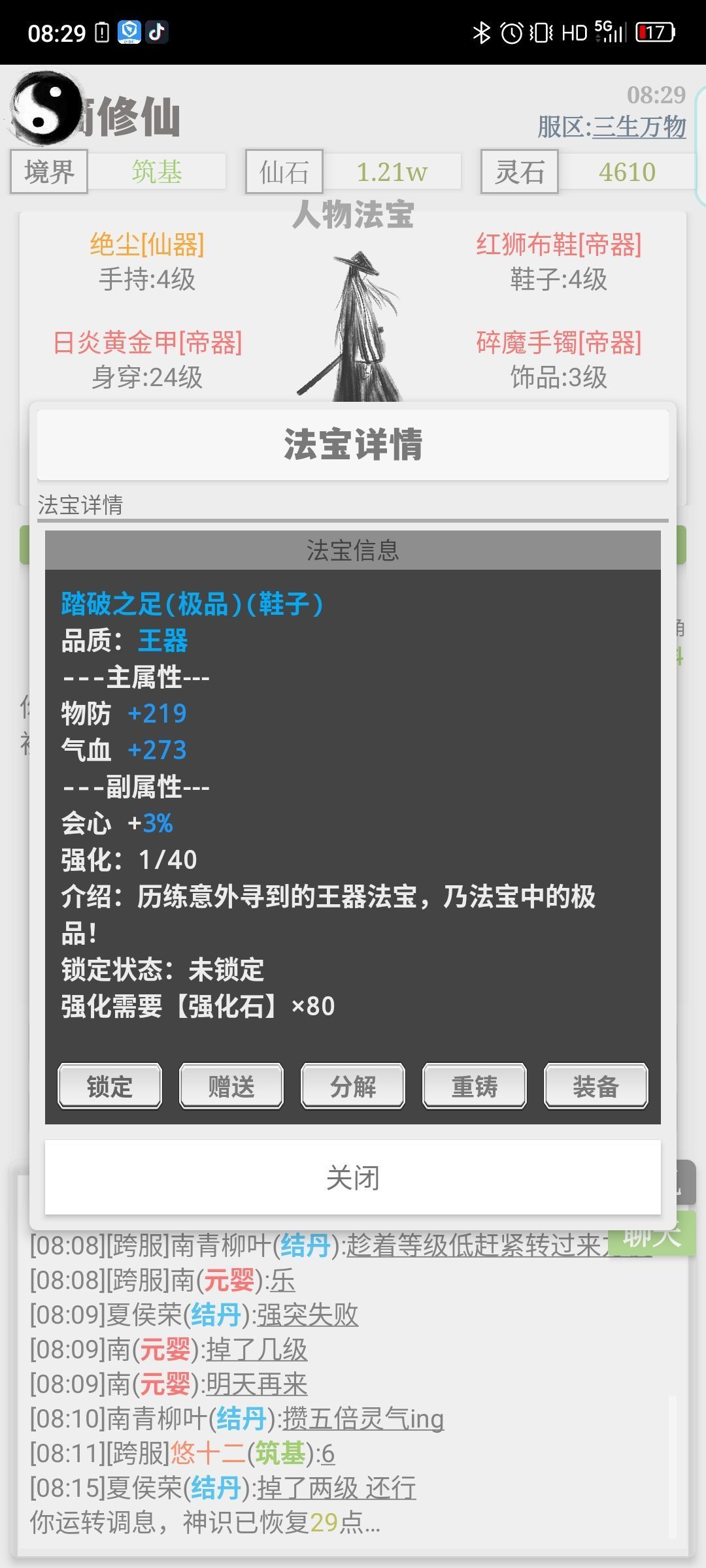Tap 夏侯荣's chat message 强突失败
The image size is (706, 1568).
(x=307, y=1315)
